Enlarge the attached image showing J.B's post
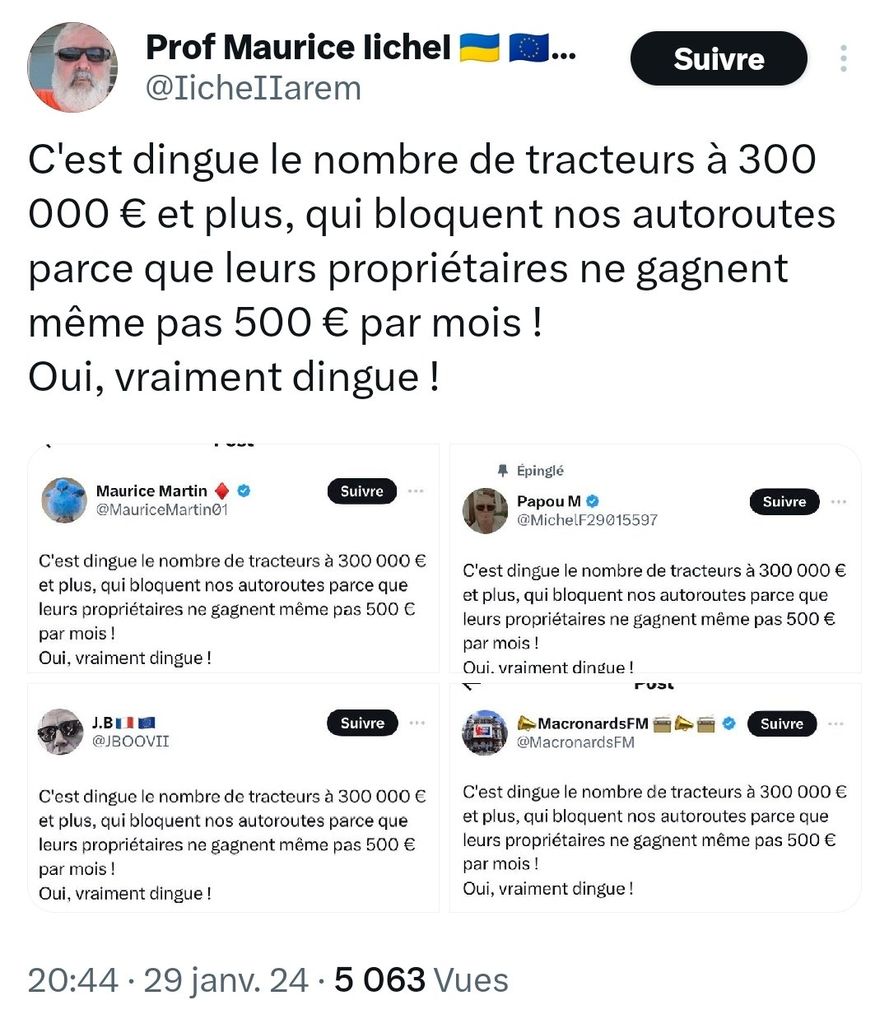 pos(233,797)
